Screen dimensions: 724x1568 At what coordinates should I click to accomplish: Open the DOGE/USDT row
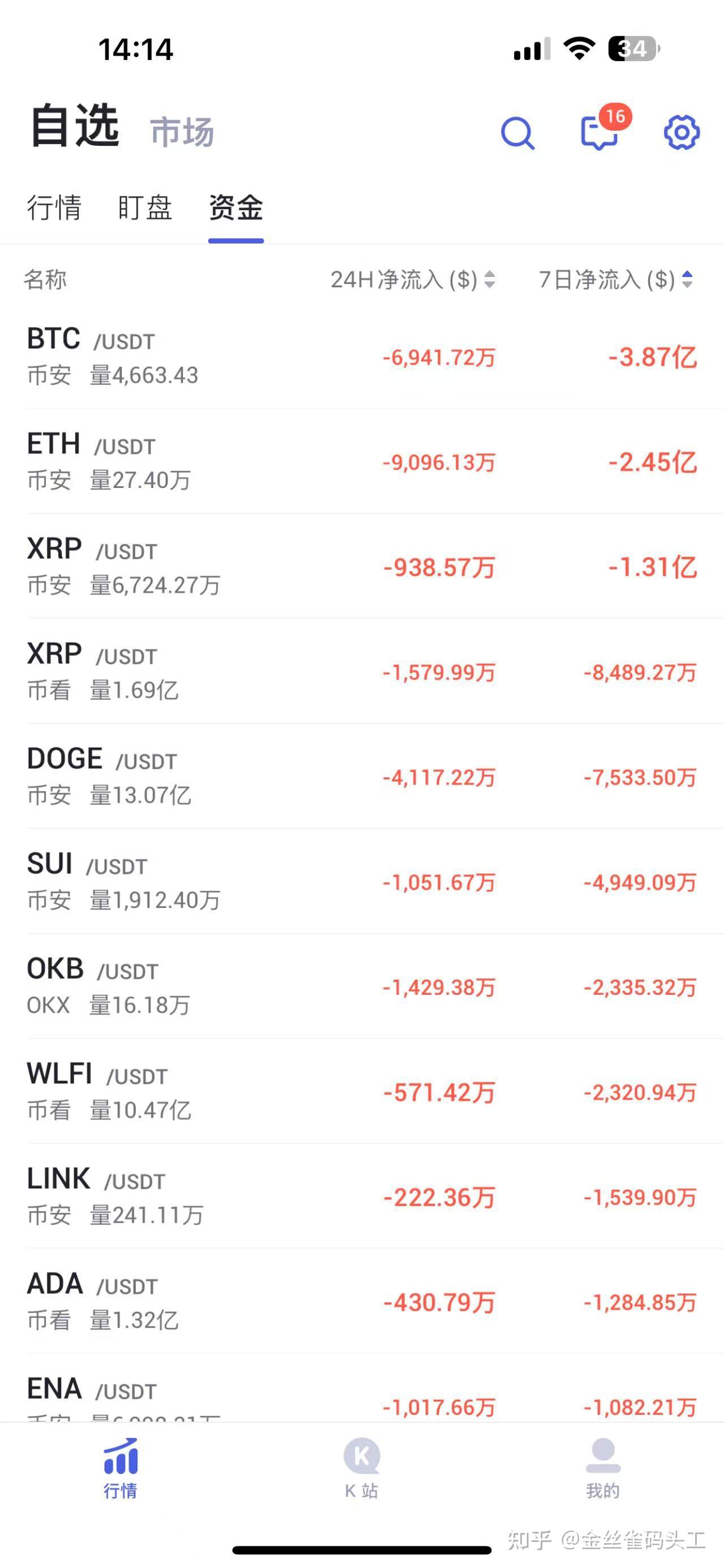coord(361,777)
